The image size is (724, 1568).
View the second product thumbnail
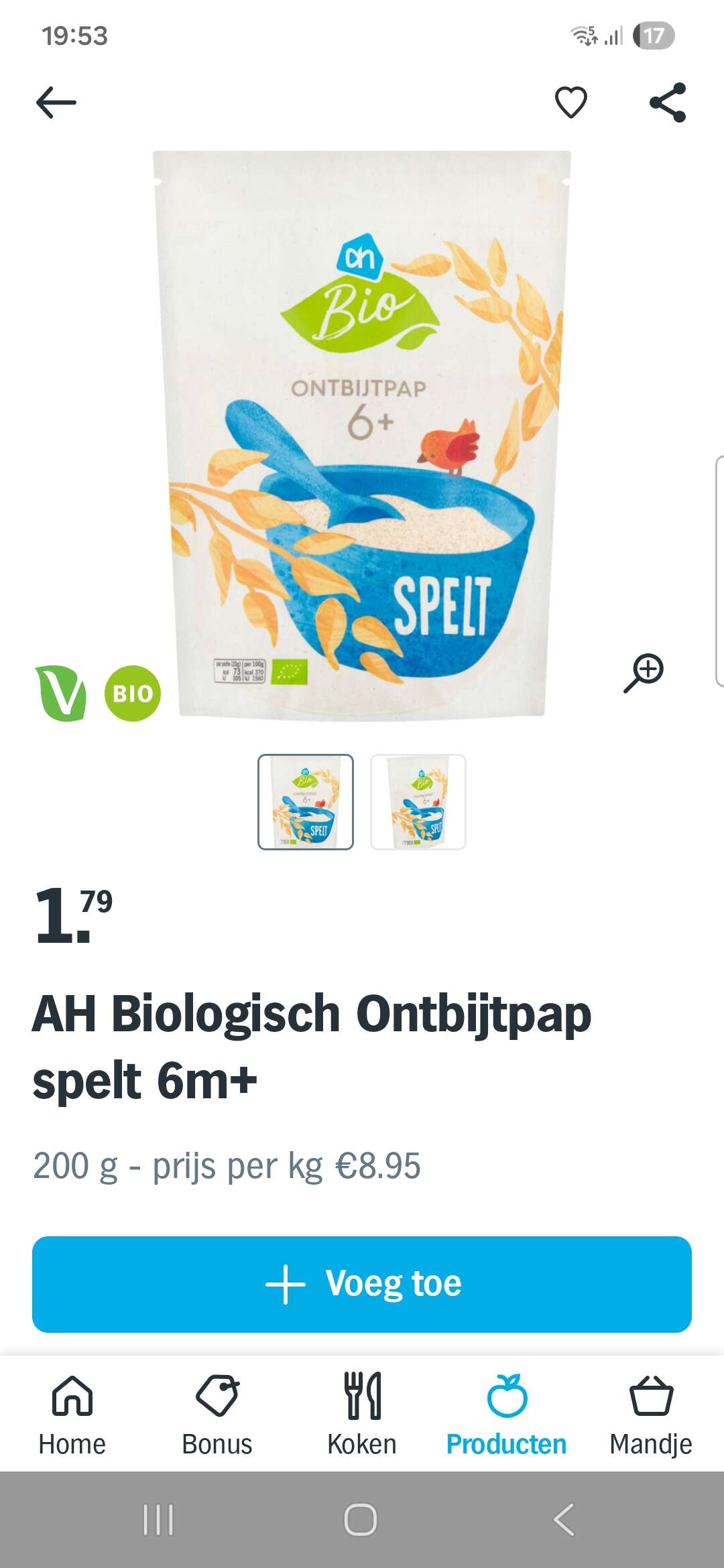coord(418,802)
